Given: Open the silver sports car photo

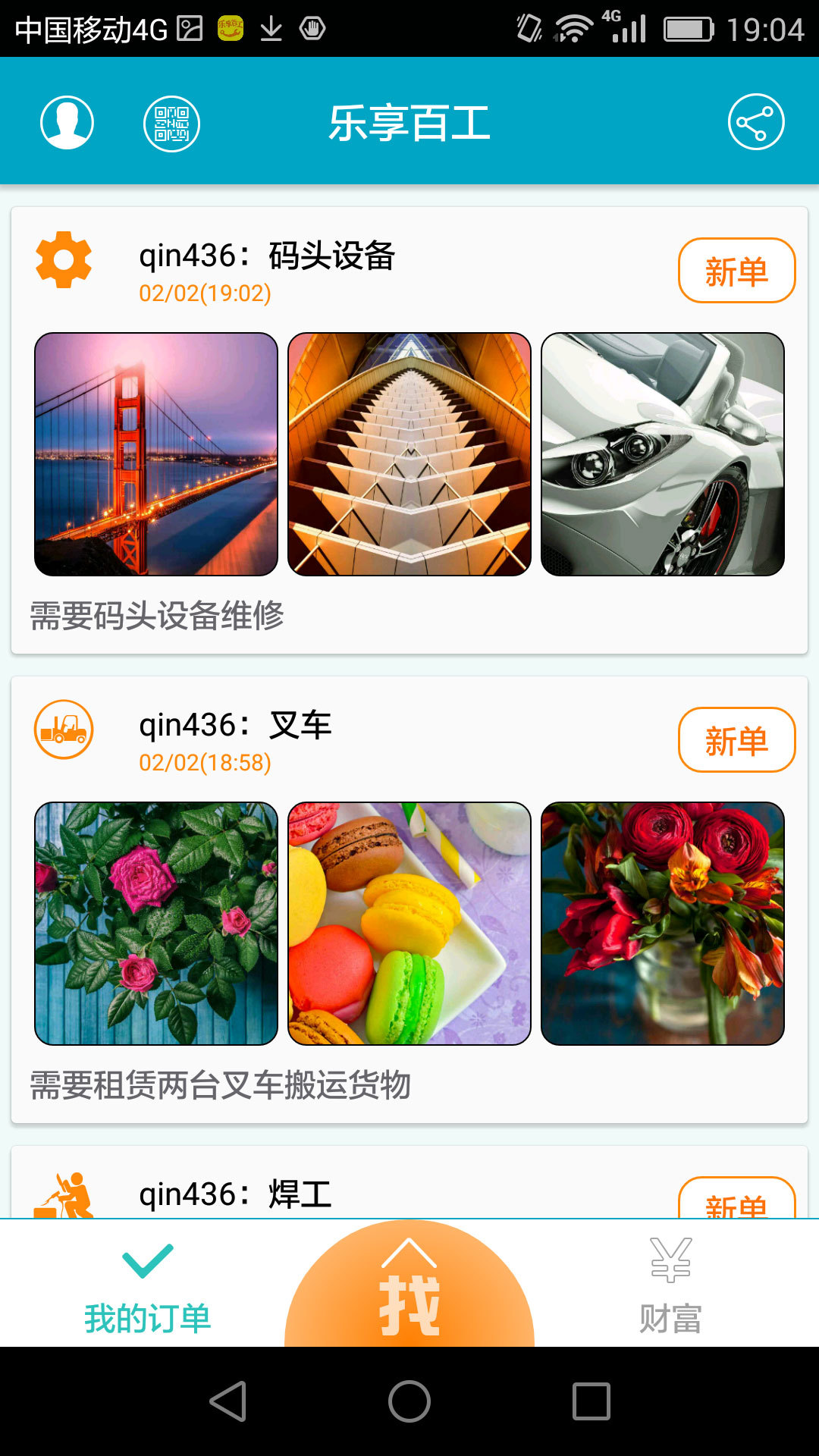Looking at the screenshot, I should pyautogui.click(x=662, y=454).
